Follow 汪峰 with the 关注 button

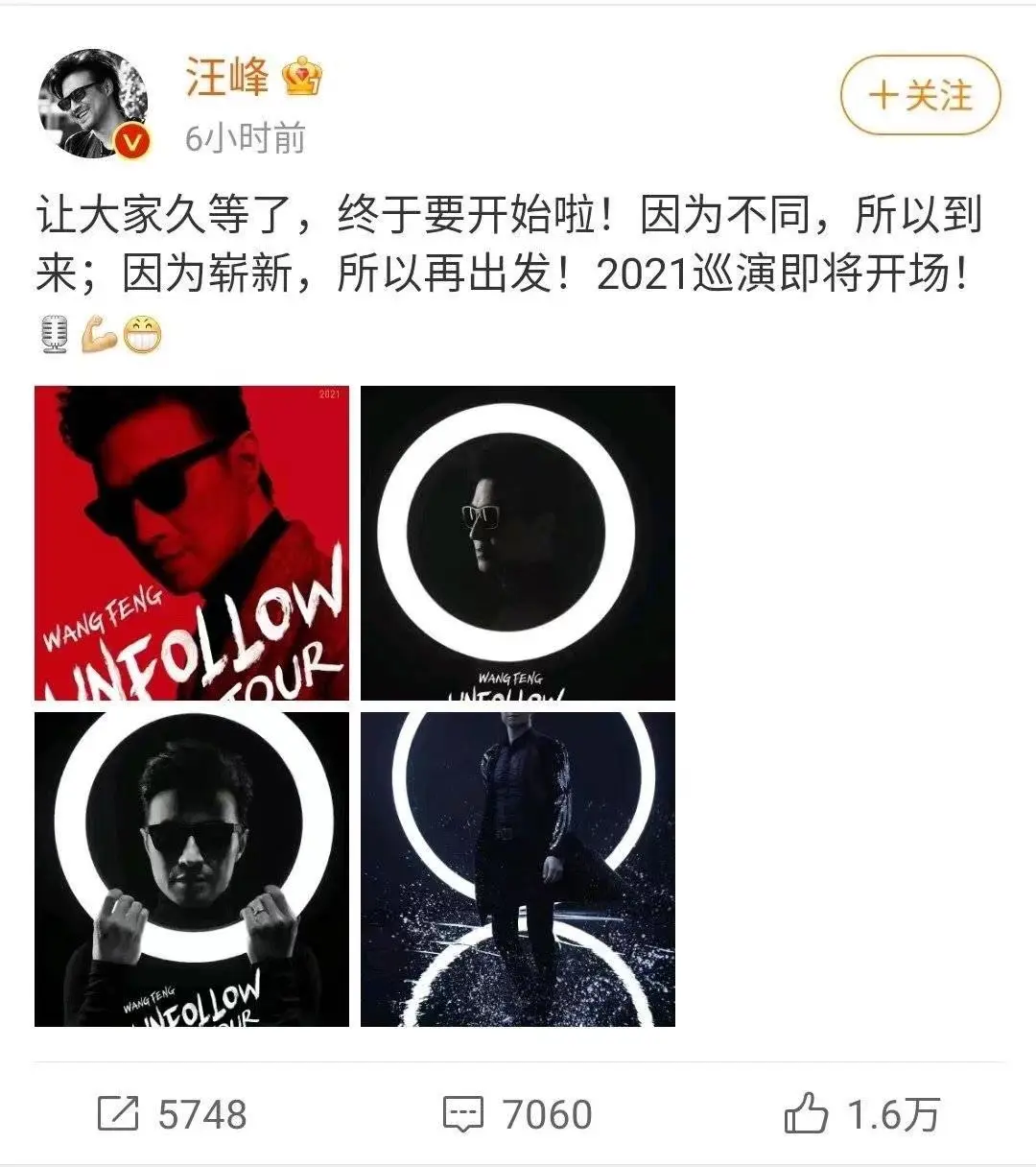(920, 96)
